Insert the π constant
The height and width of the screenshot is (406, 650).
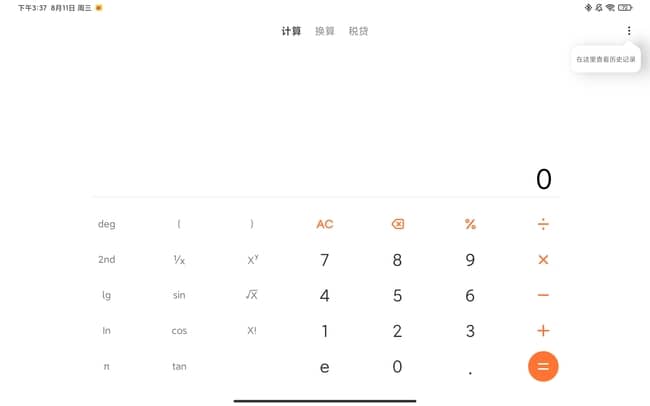point(106,366)
